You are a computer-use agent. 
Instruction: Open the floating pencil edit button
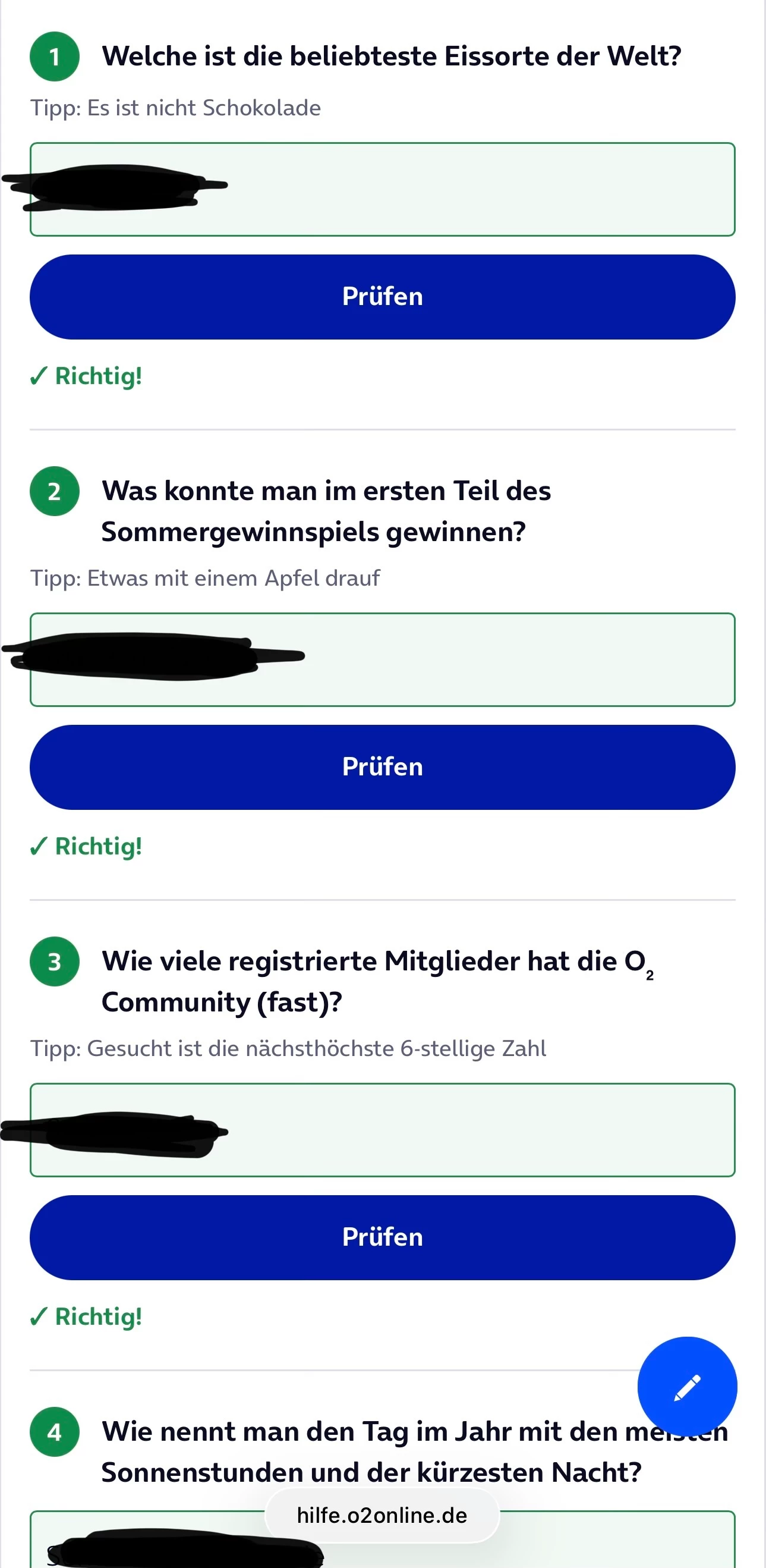[687, 1387]
